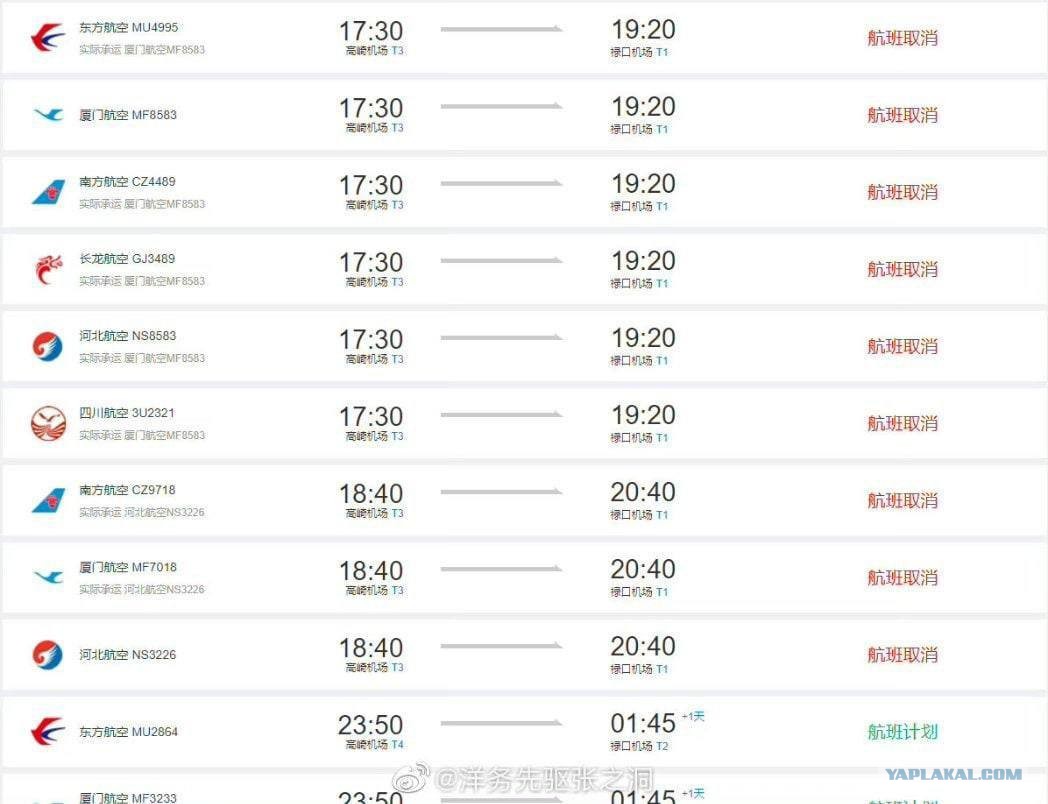Select the 长龙航空 GJ3489 flight
Image resolution: width=1048 pixels, height=804 pixels.
pos(524,269)
